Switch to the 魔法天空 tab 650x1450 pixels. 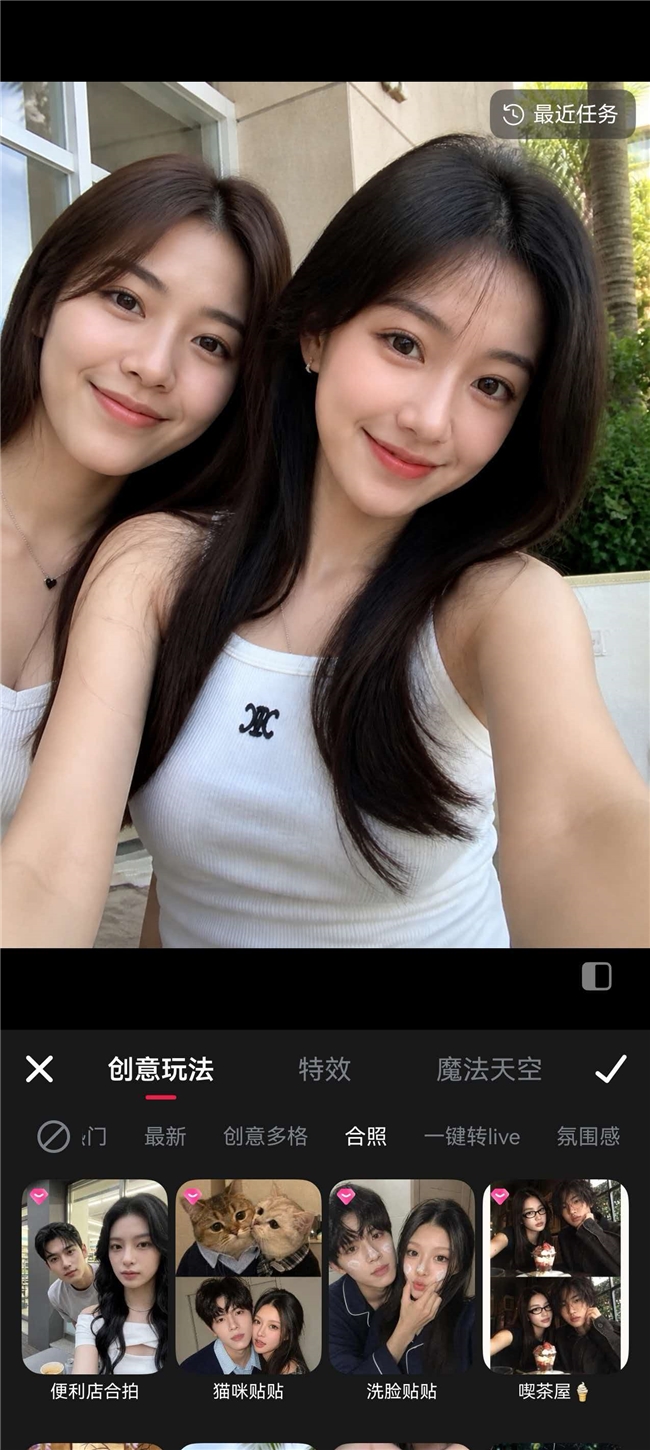pyautogui.click(x=489, y=1069)
